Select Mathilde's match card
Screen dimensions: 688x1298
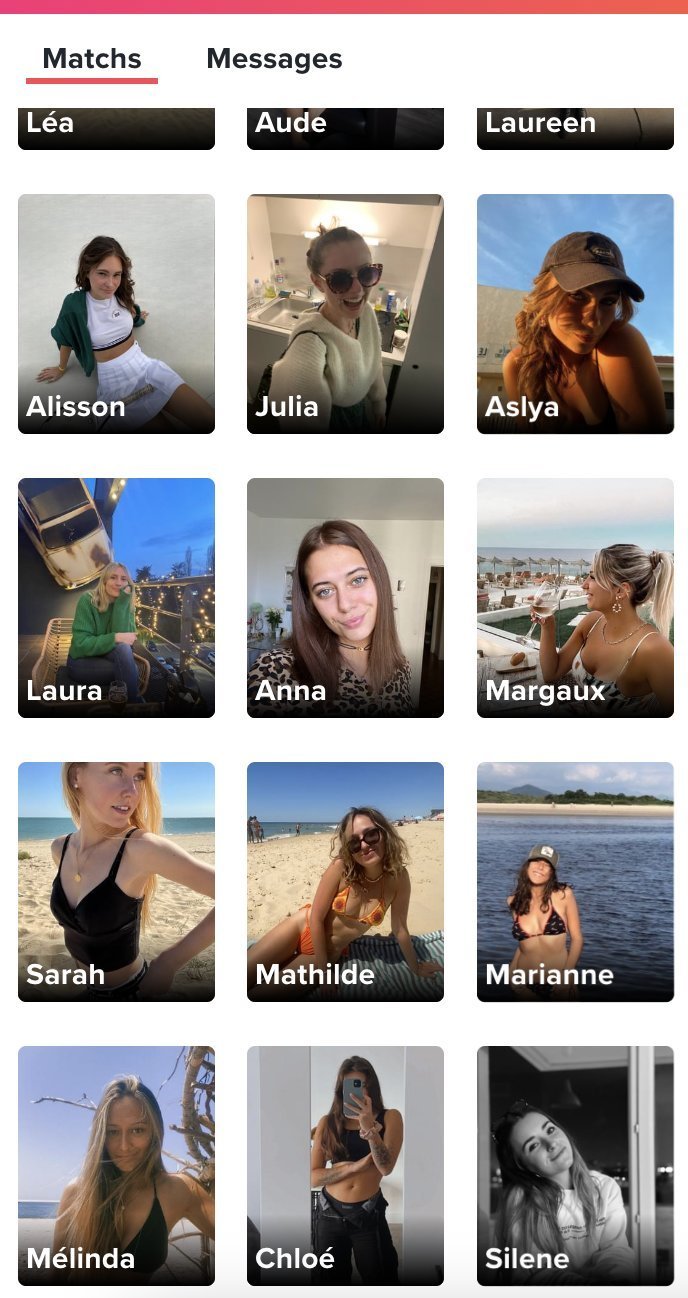[x=345, y=882]
